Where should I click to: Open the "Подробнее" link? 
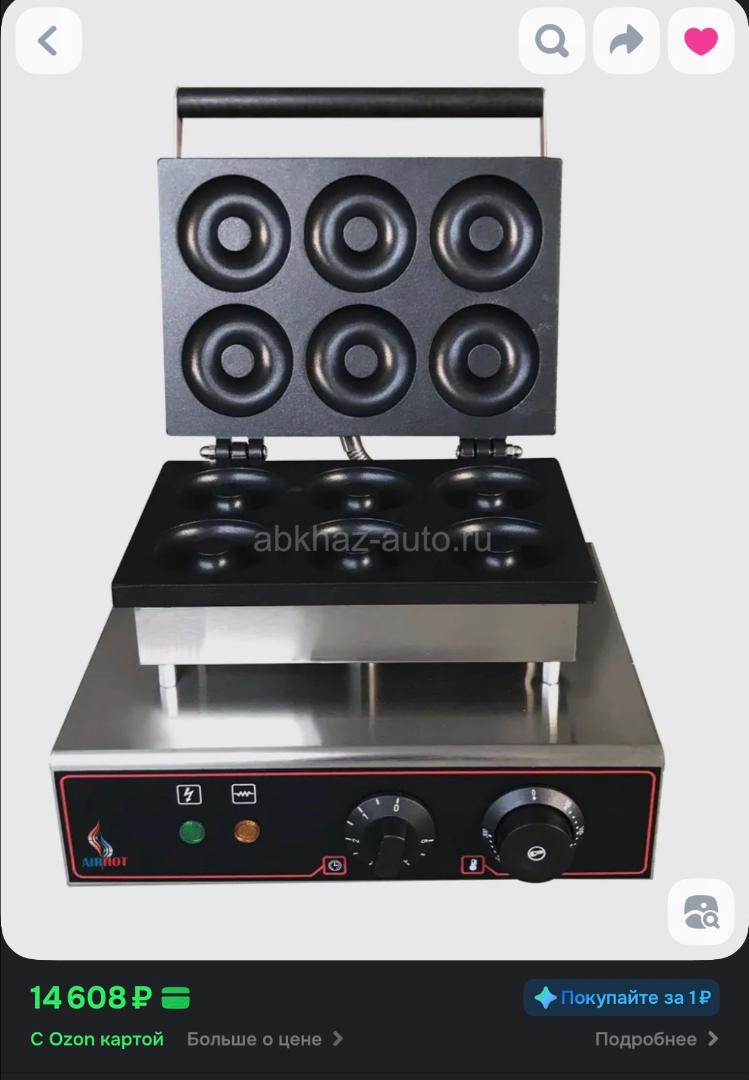tap(656, 1039)
